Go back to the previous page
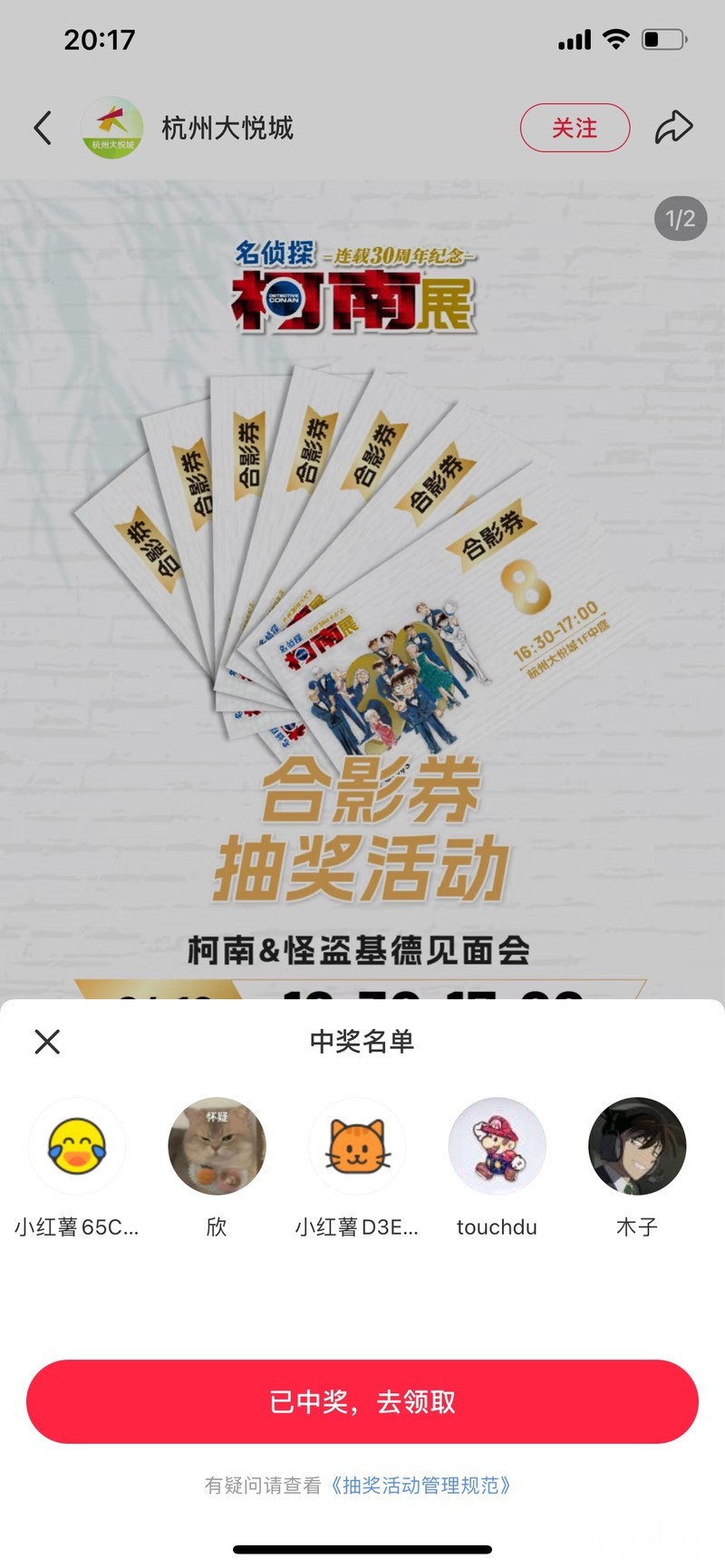 point(43,128)
